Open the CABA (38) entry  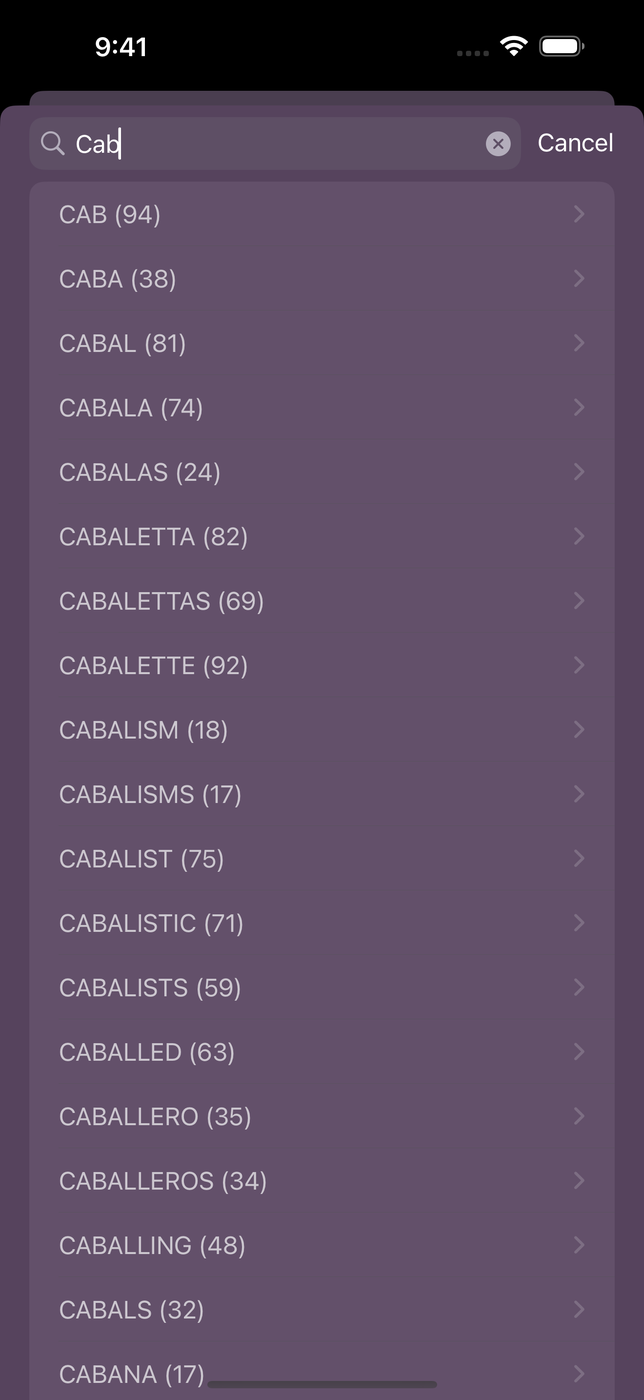tap(320, 279)
